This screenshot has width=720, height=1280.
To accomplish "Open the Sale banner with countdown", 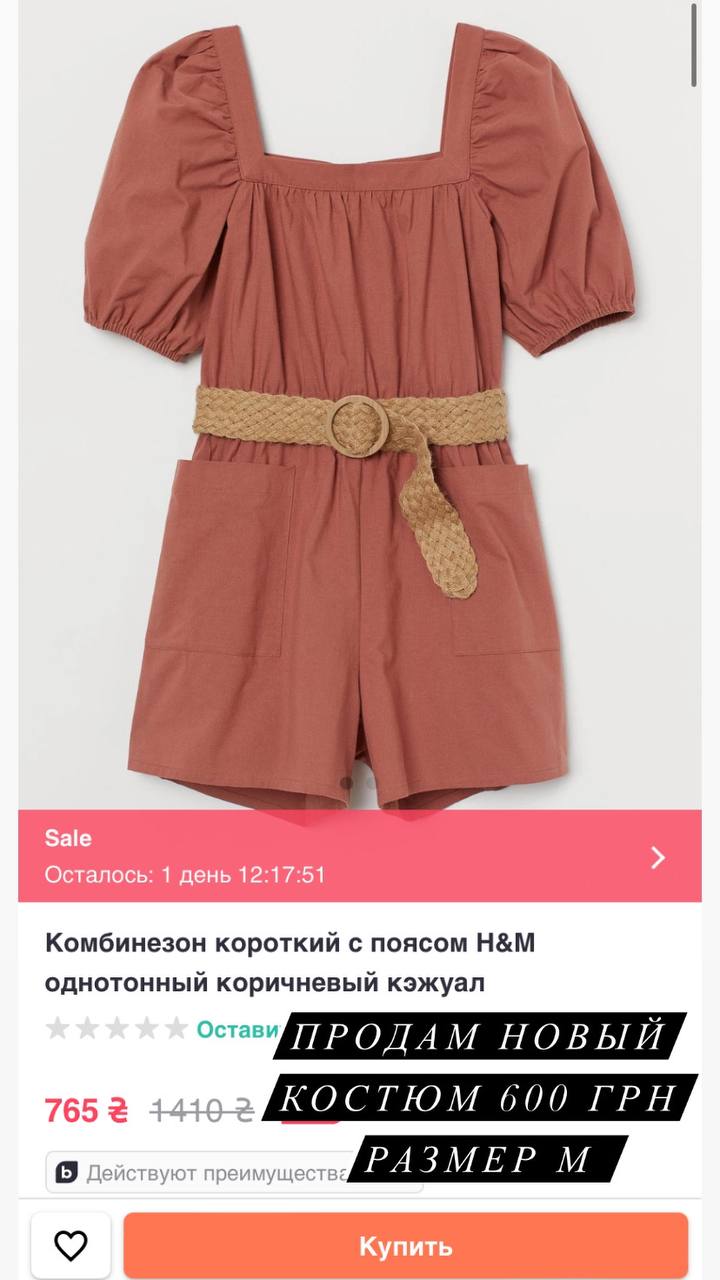I will click(x=360, y=856).
